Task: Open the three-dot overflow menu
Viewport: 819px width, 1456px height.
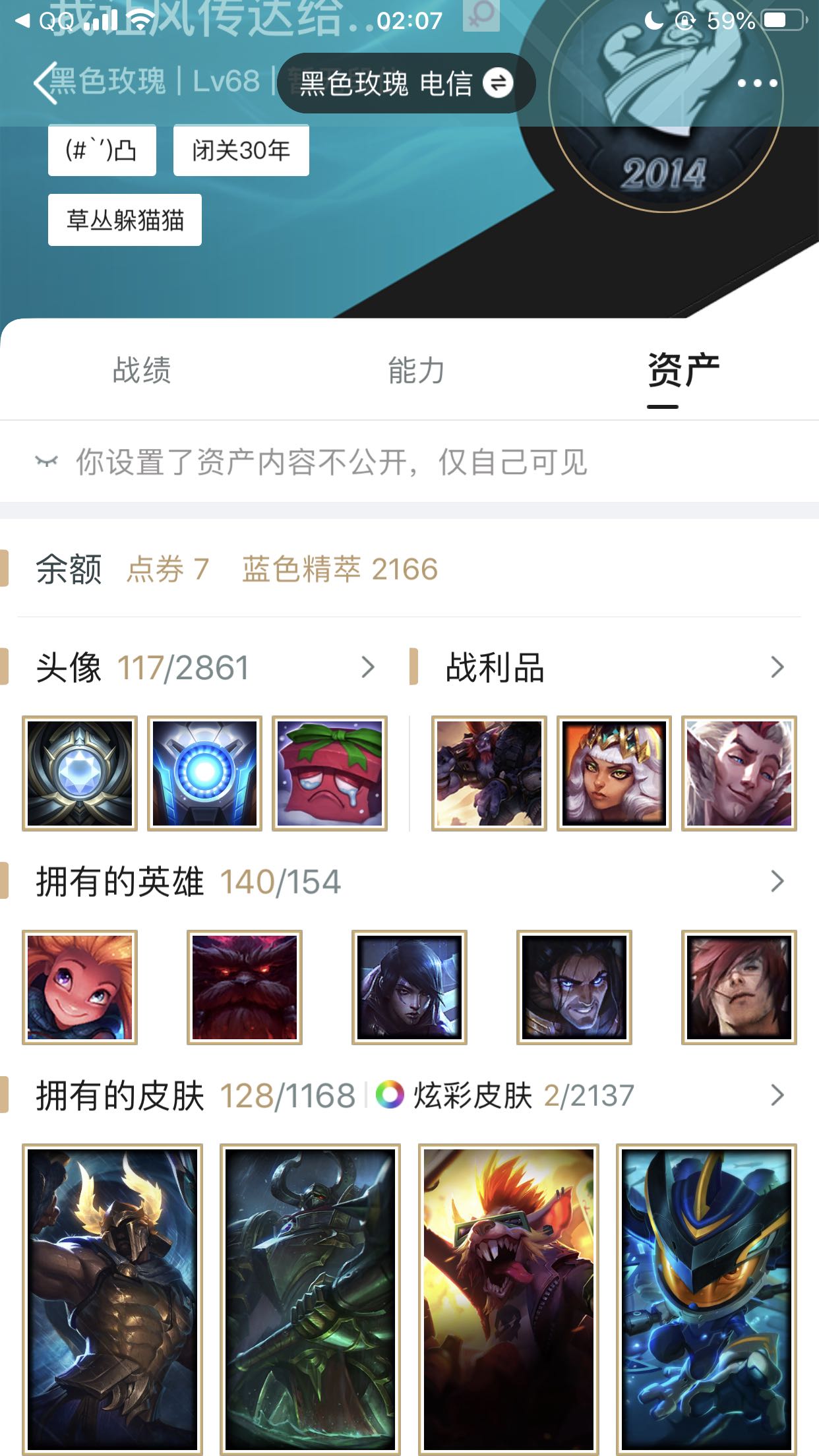Action: point(757,83)
